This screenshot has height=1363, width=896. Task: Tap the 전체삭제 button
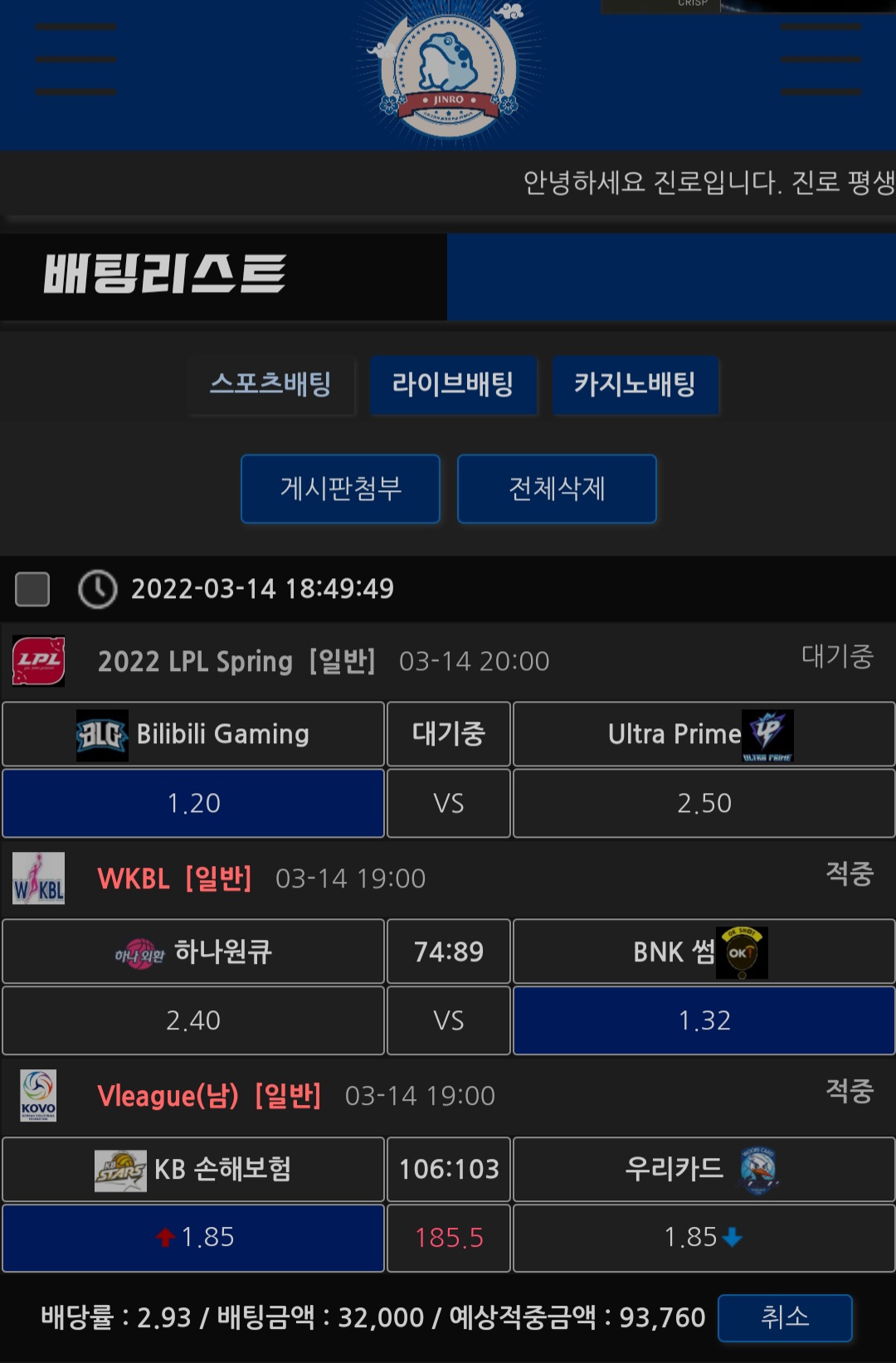(x=557, y=489)
